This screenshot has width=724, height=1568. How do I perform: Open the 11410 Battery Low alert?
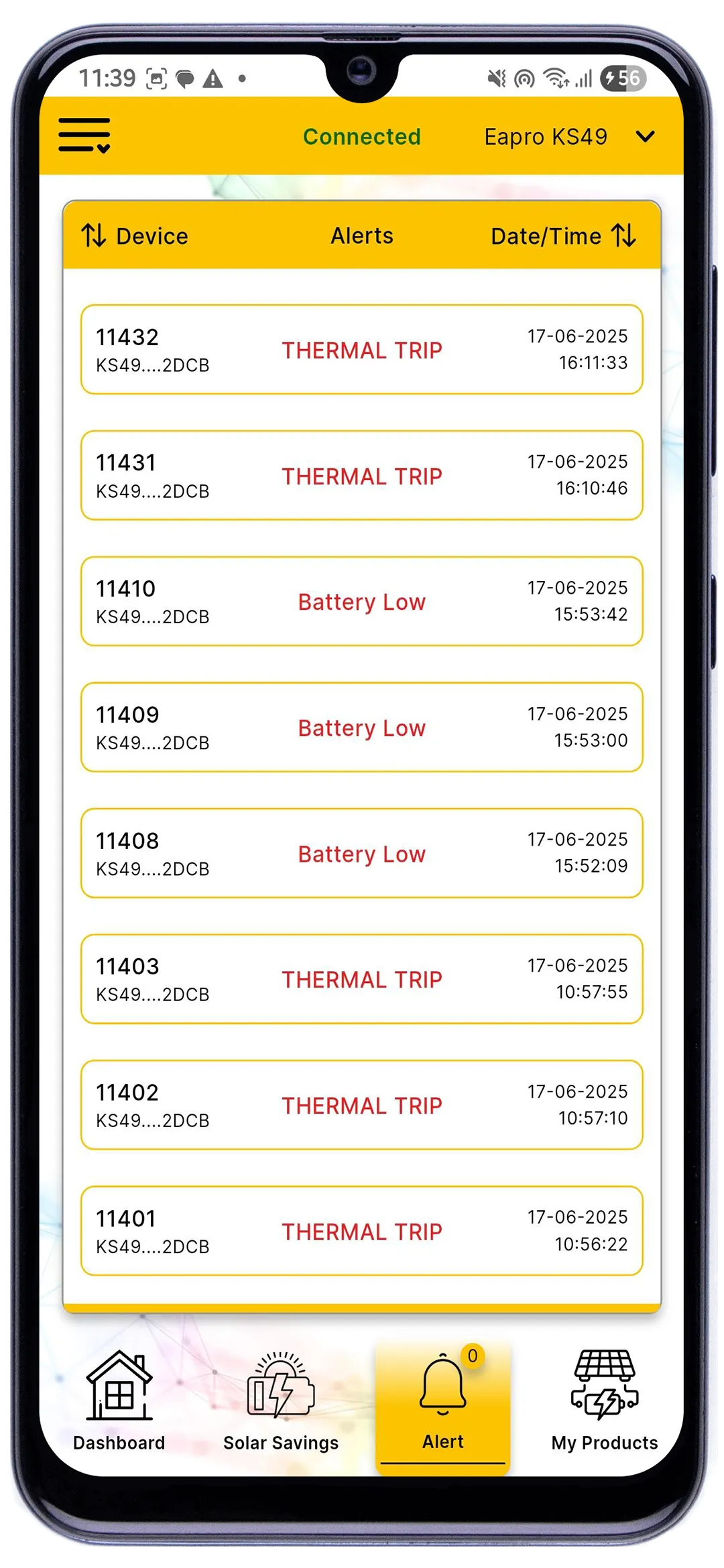coord(362,601)
